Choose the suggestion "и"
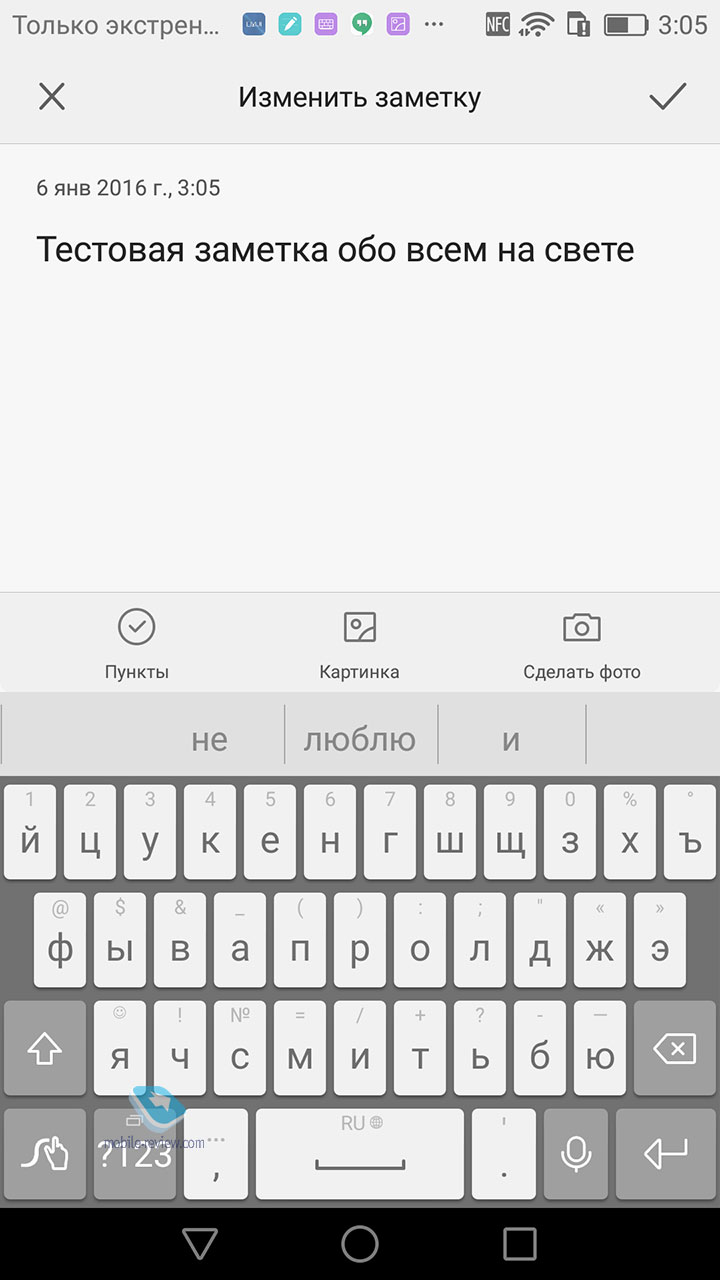720x1280 pixels. point(511,740)
